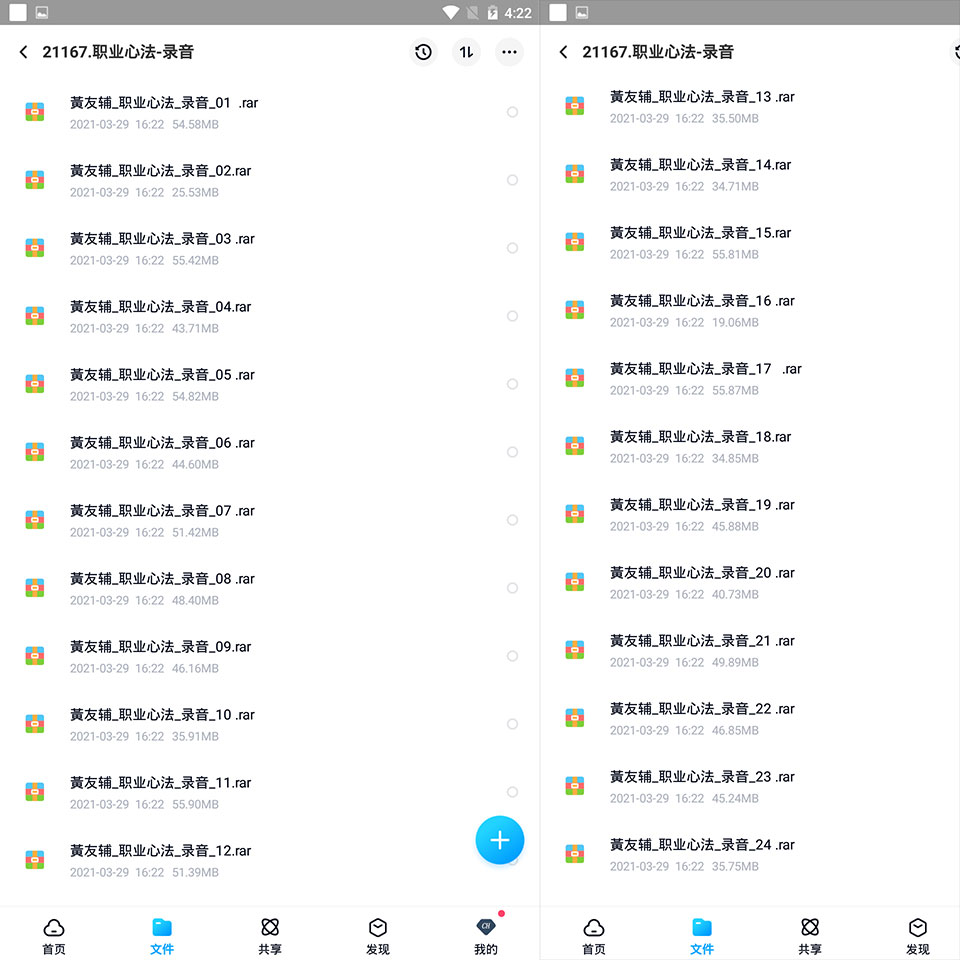This screenshot has height=960, width=960.
Task: Open file 录音_13 .rar
Action: [750, 107]
